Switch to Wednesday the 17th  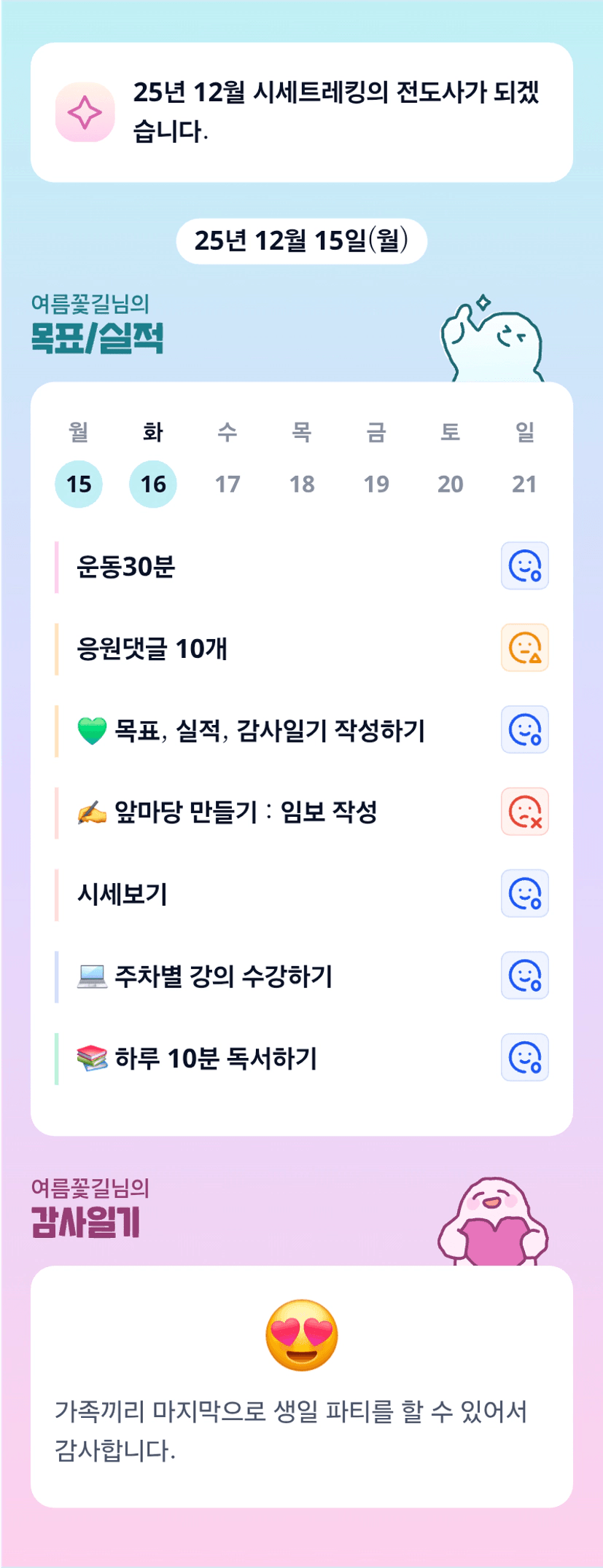coord(227,484)
